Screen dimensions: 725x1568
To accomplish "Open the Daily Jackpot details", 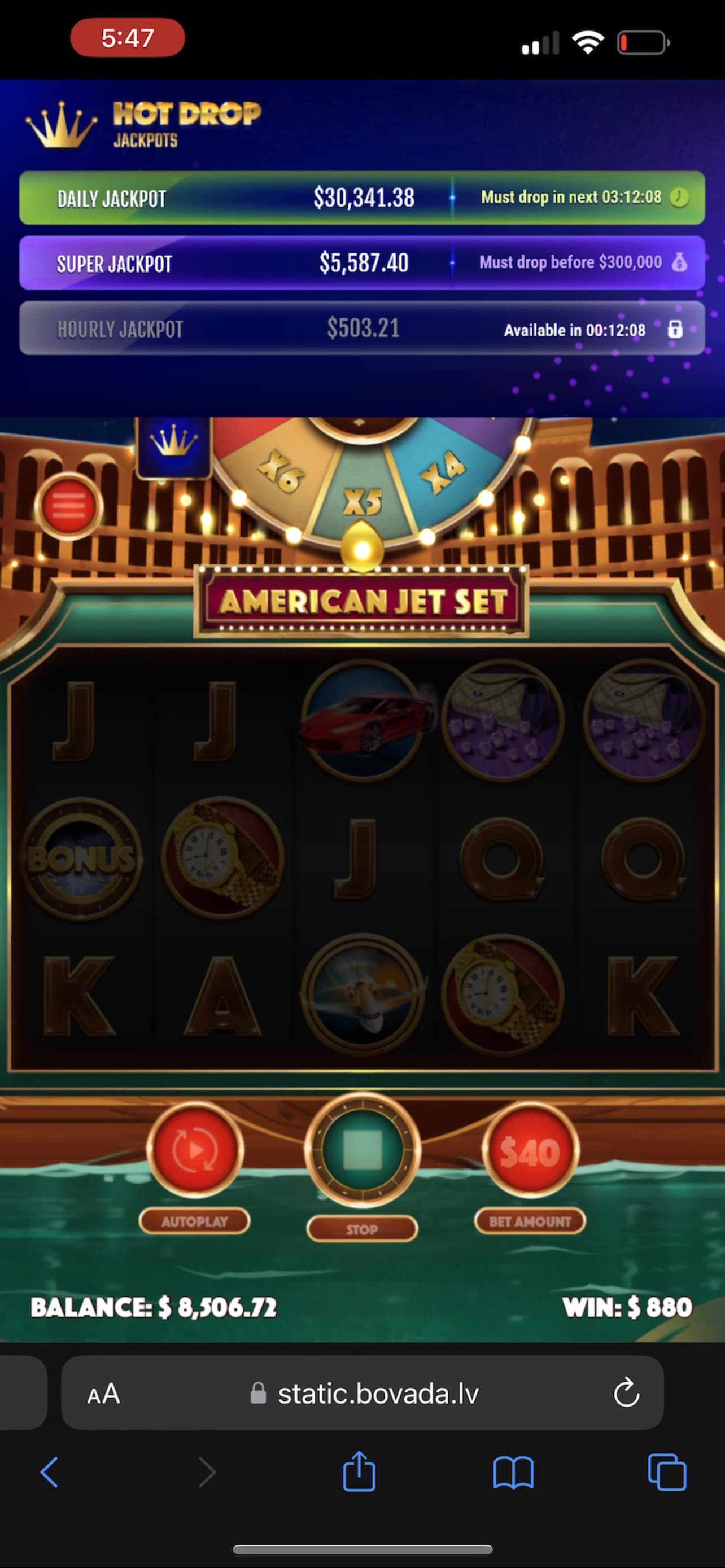I will (x=361, y=198).
